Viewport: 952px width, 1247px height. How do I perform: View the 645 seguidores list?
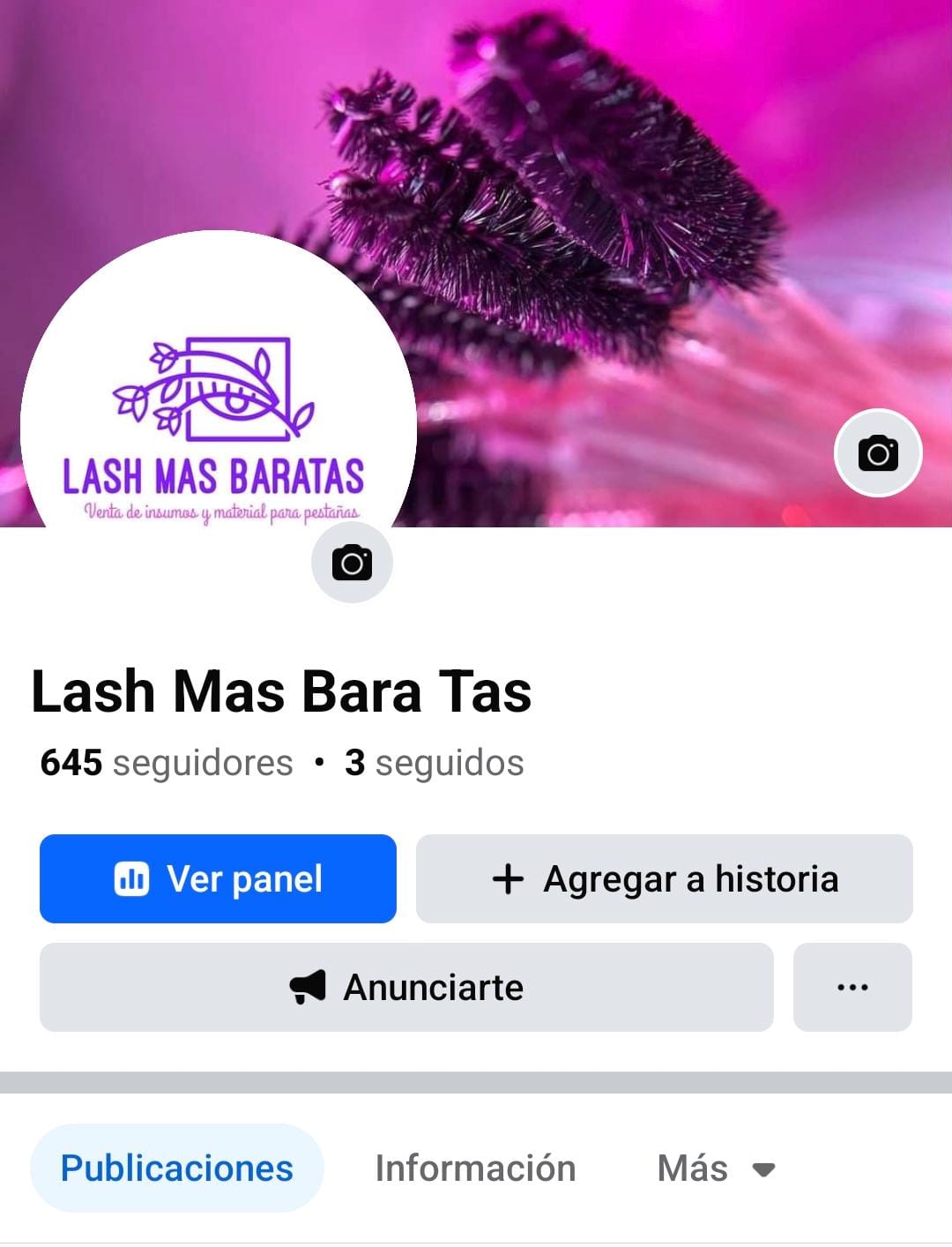(x=167, y=763)
